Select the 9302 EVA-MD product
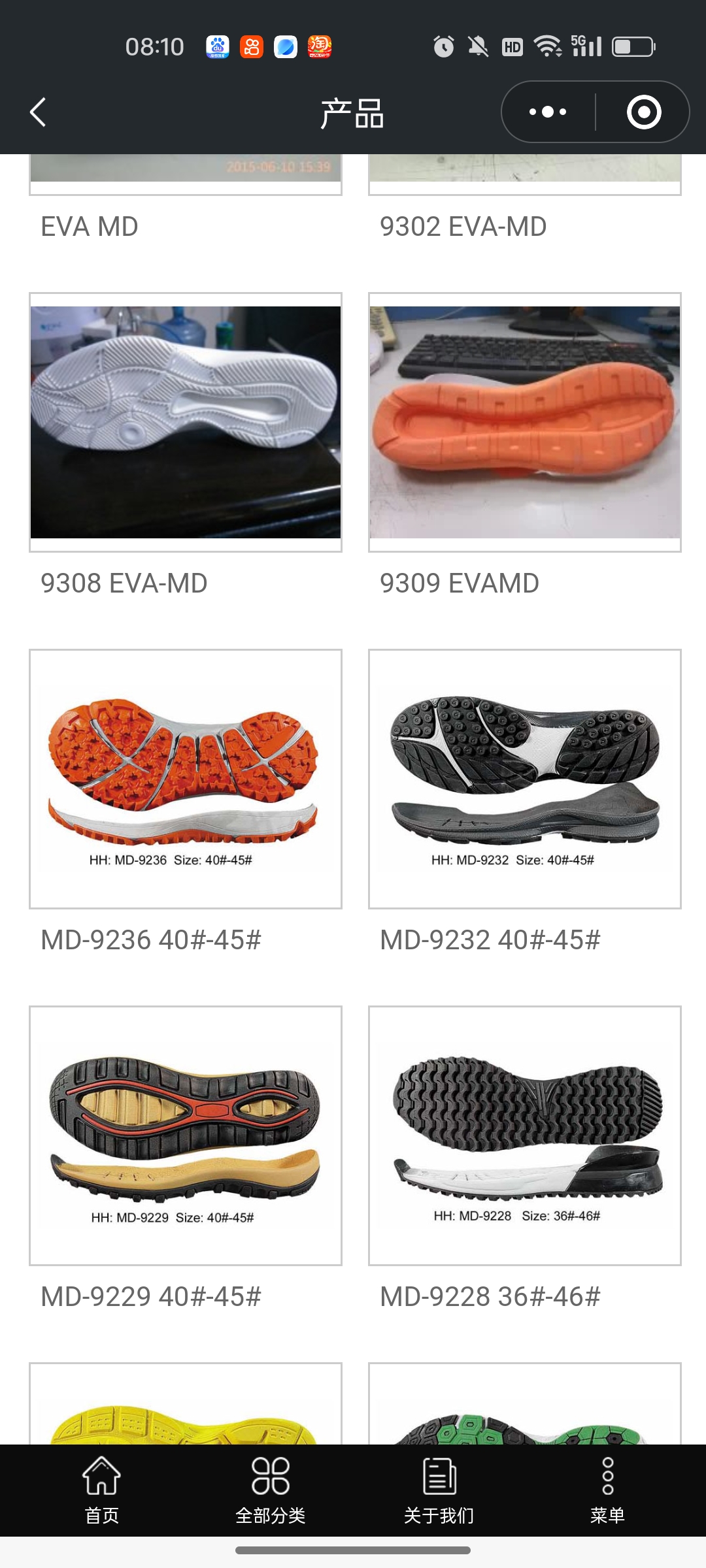Viewport: 706px width, 1568px height. pyautogui.click(x=463, y=226)
